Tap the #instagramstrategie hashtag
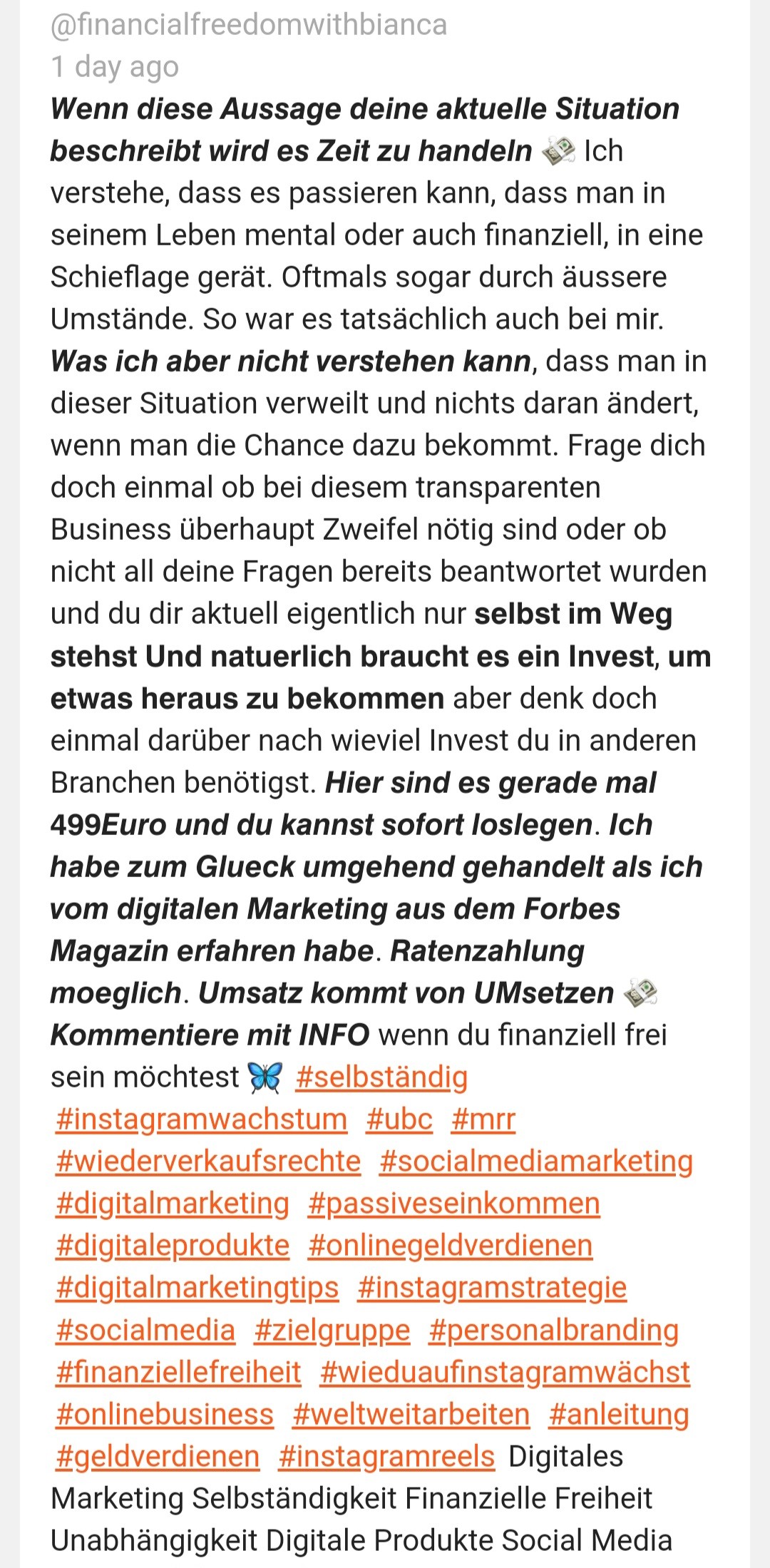This screenshot has width=770, height=1568. click(x=492, y=1287)
